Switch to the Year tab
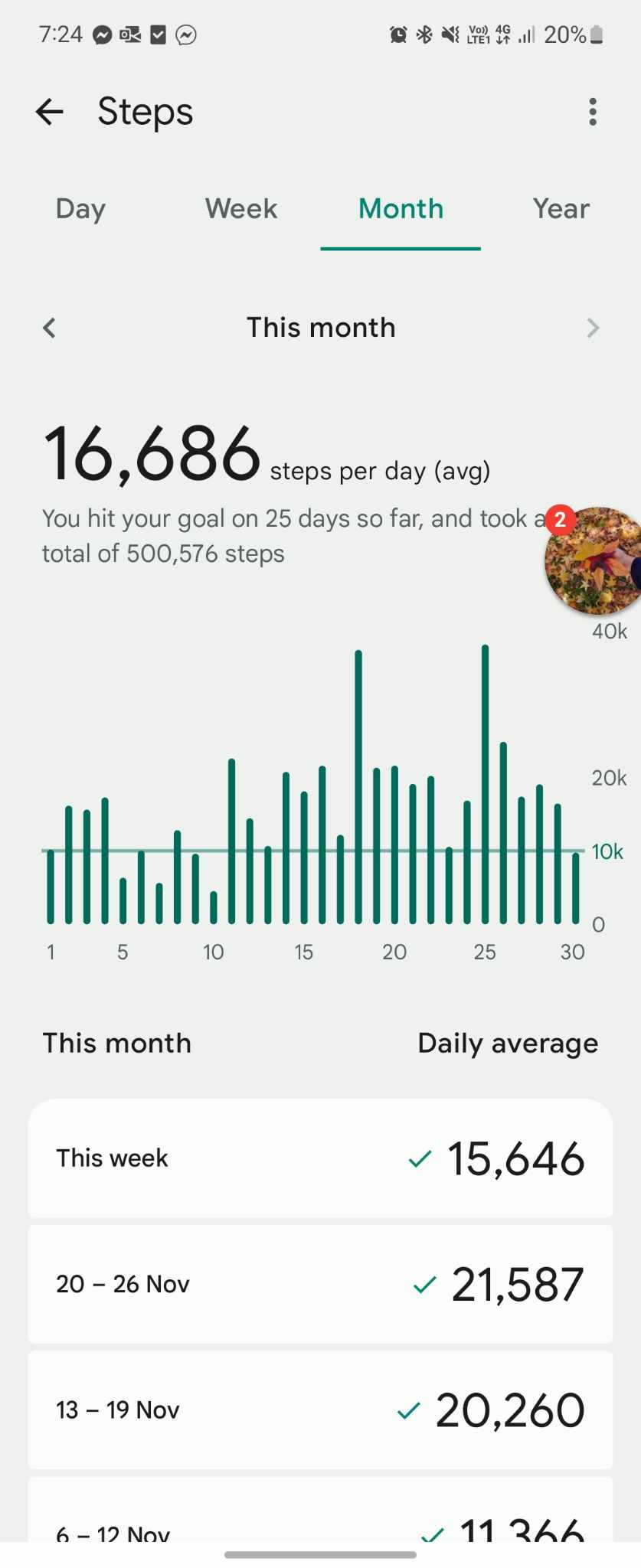 (x=561, y=209)
